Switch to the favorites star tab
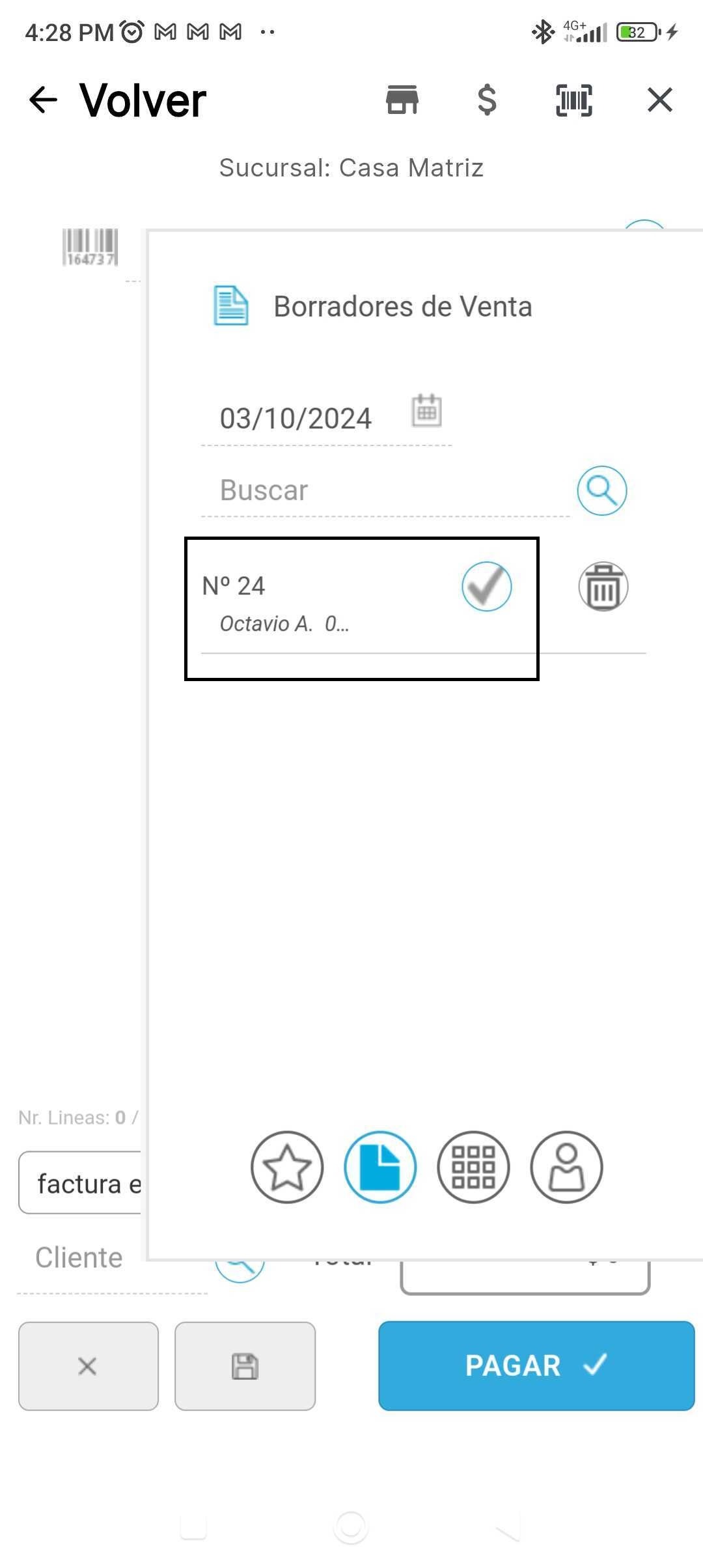 point(287,1167)
